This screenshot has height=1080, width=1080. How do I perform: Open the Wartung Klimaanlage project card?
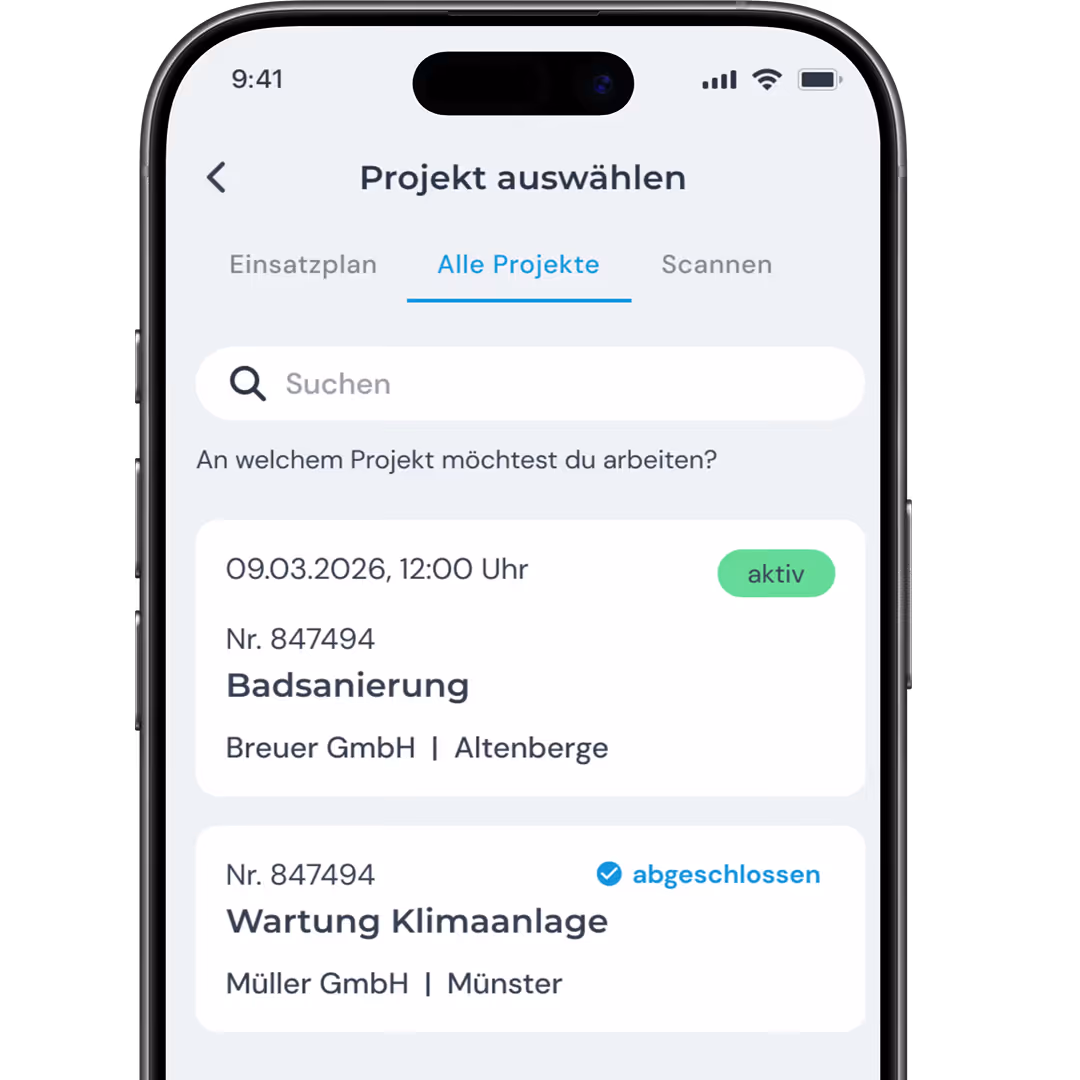click(x=530, y=928)
